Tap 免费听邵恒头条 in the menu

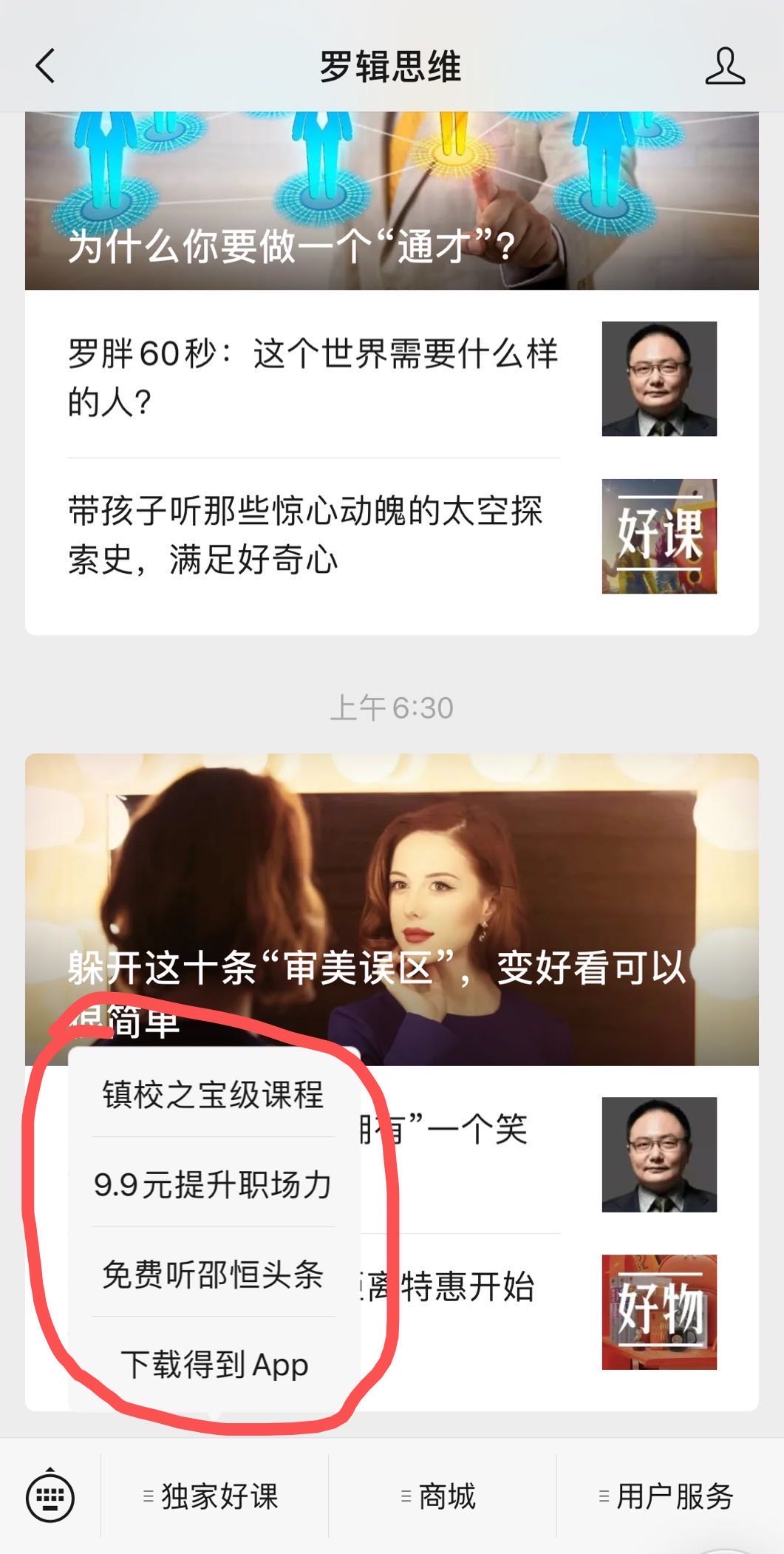coord(214,1274)
